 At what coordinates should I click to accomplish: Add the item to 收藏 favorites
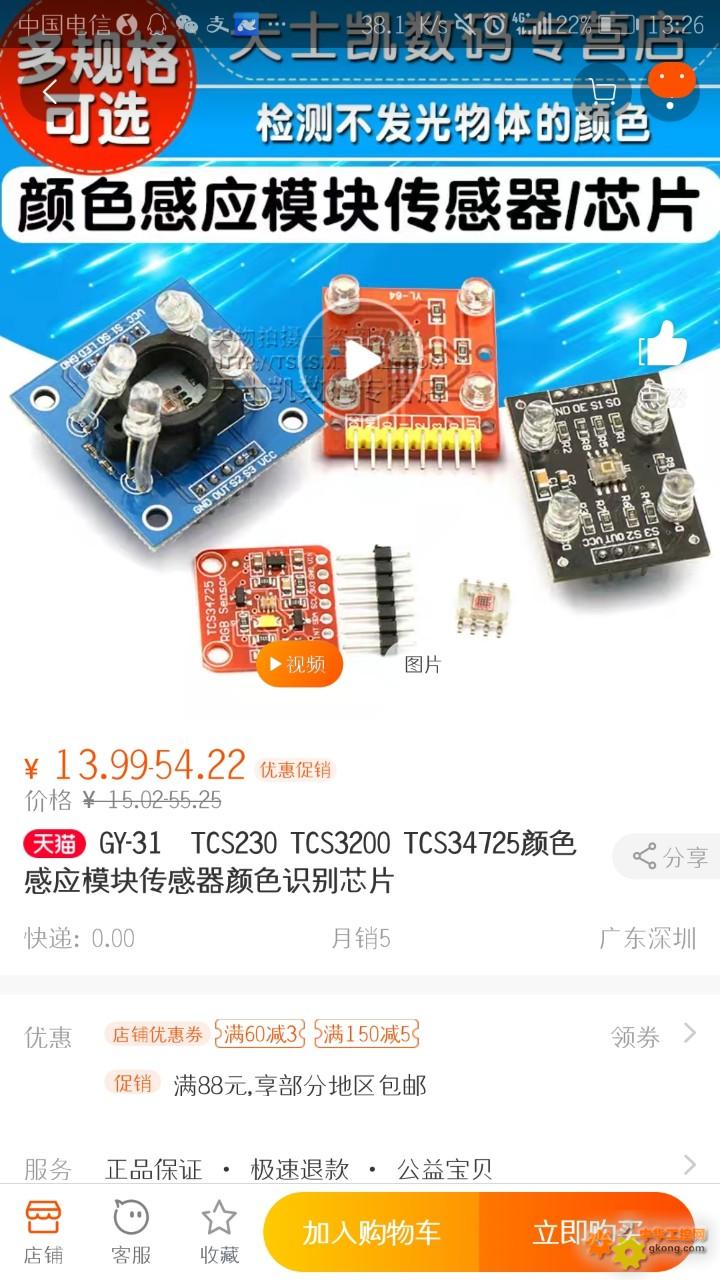click(x=219, y=1233)
